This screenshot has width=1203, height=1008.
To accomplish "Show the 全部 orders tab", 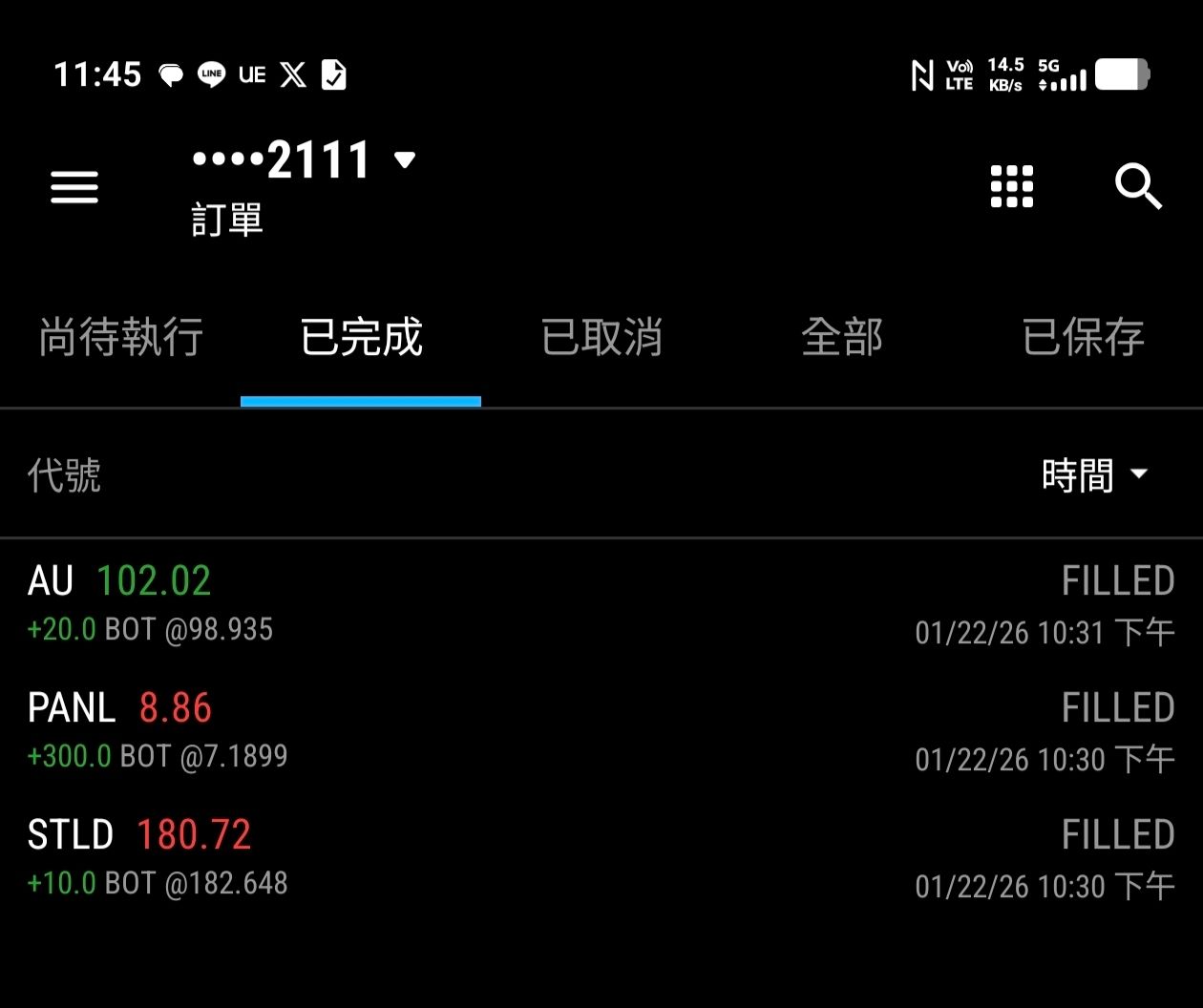I will (x=842, y=337).
